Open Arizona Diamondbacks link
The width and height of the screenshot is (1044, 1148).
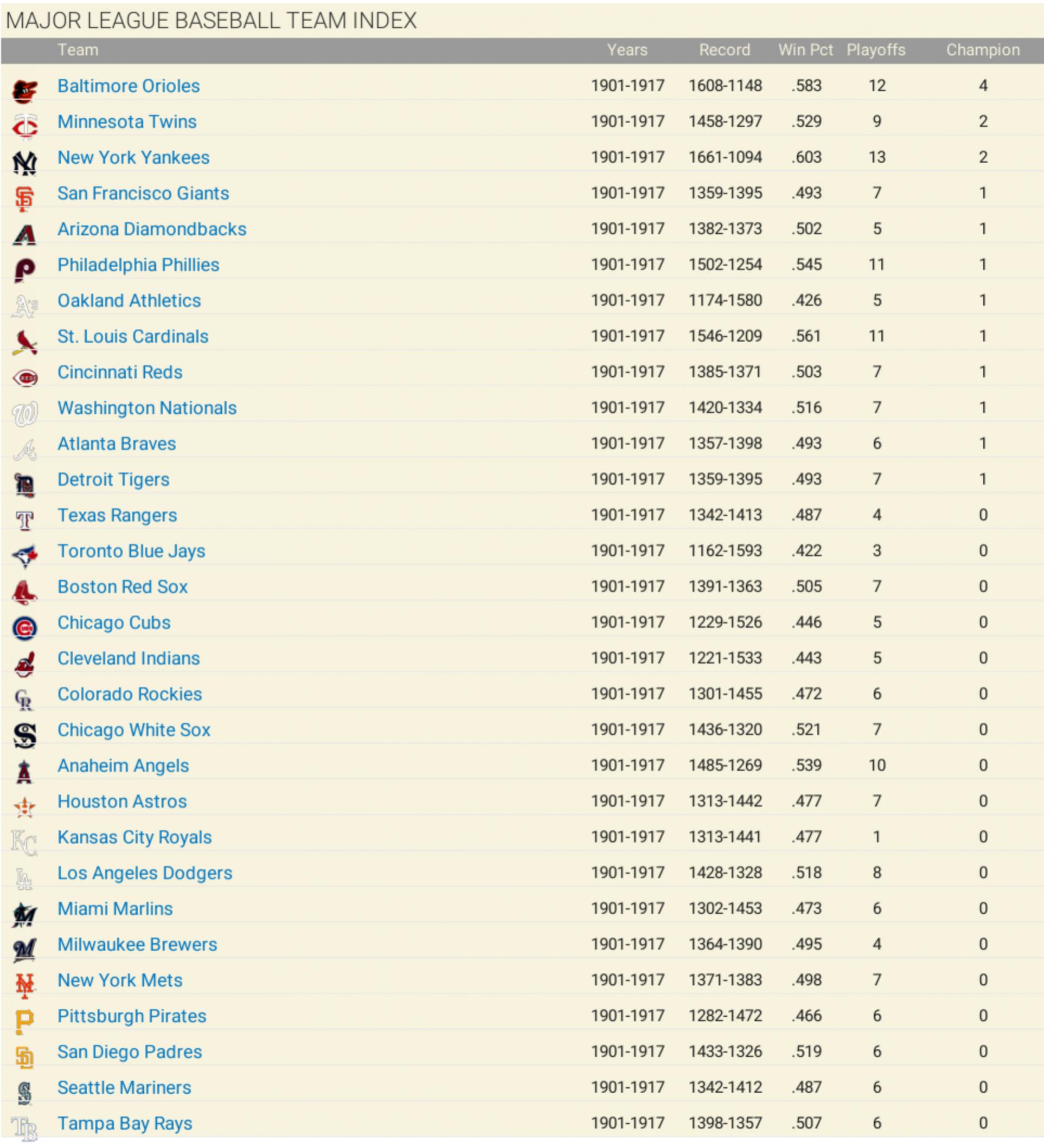pos(151,229)
